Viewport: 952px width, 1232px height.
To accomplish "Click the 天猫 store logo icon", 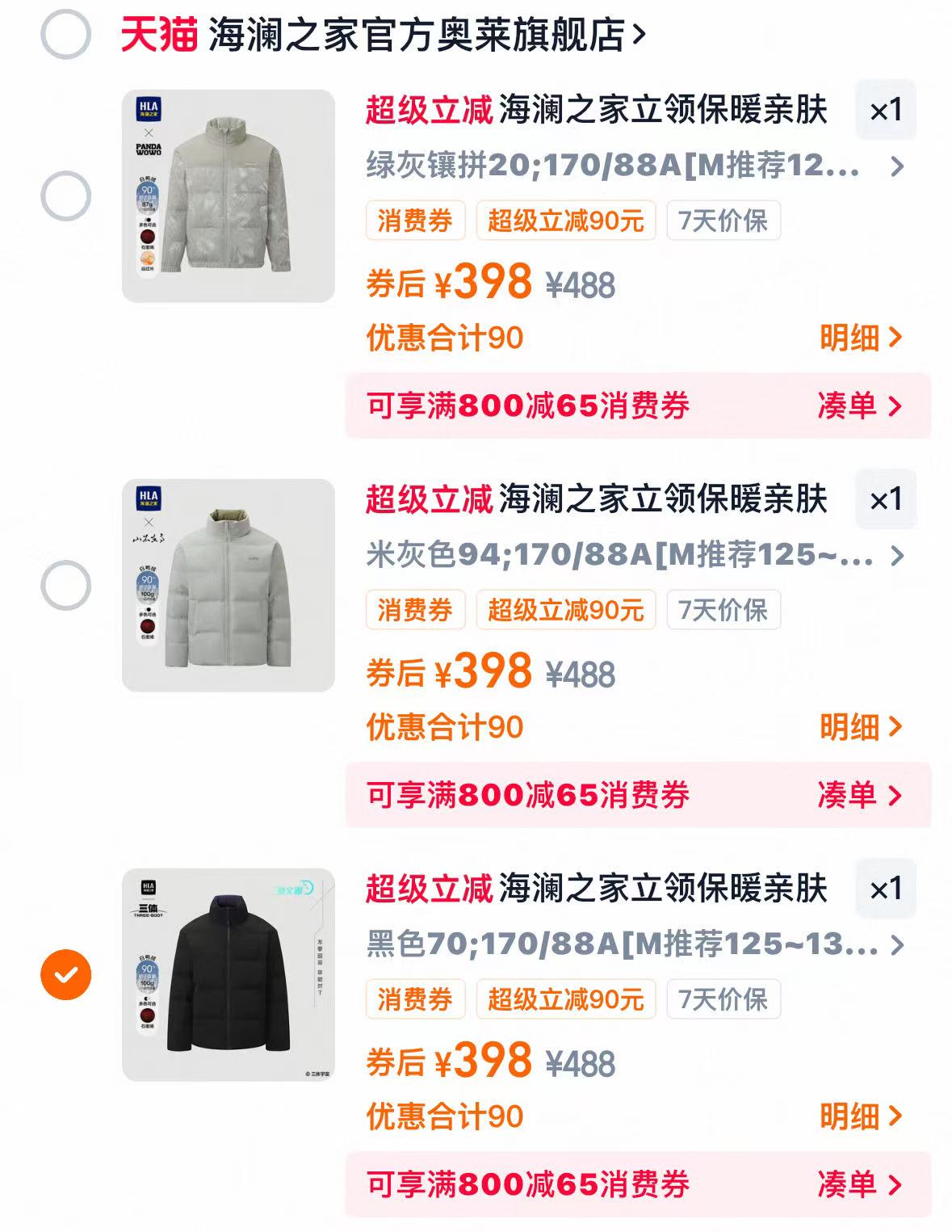I will [x=153, y=32].
